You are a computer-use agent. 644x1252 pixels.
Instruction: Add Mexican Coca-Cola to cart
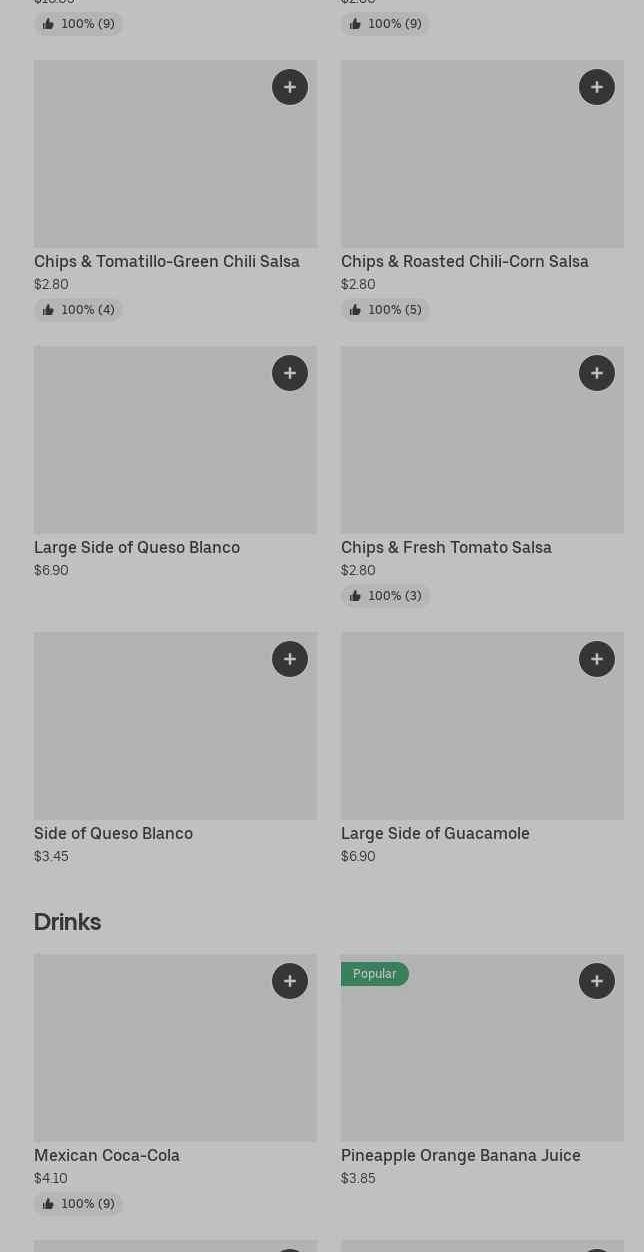(290, 981)
